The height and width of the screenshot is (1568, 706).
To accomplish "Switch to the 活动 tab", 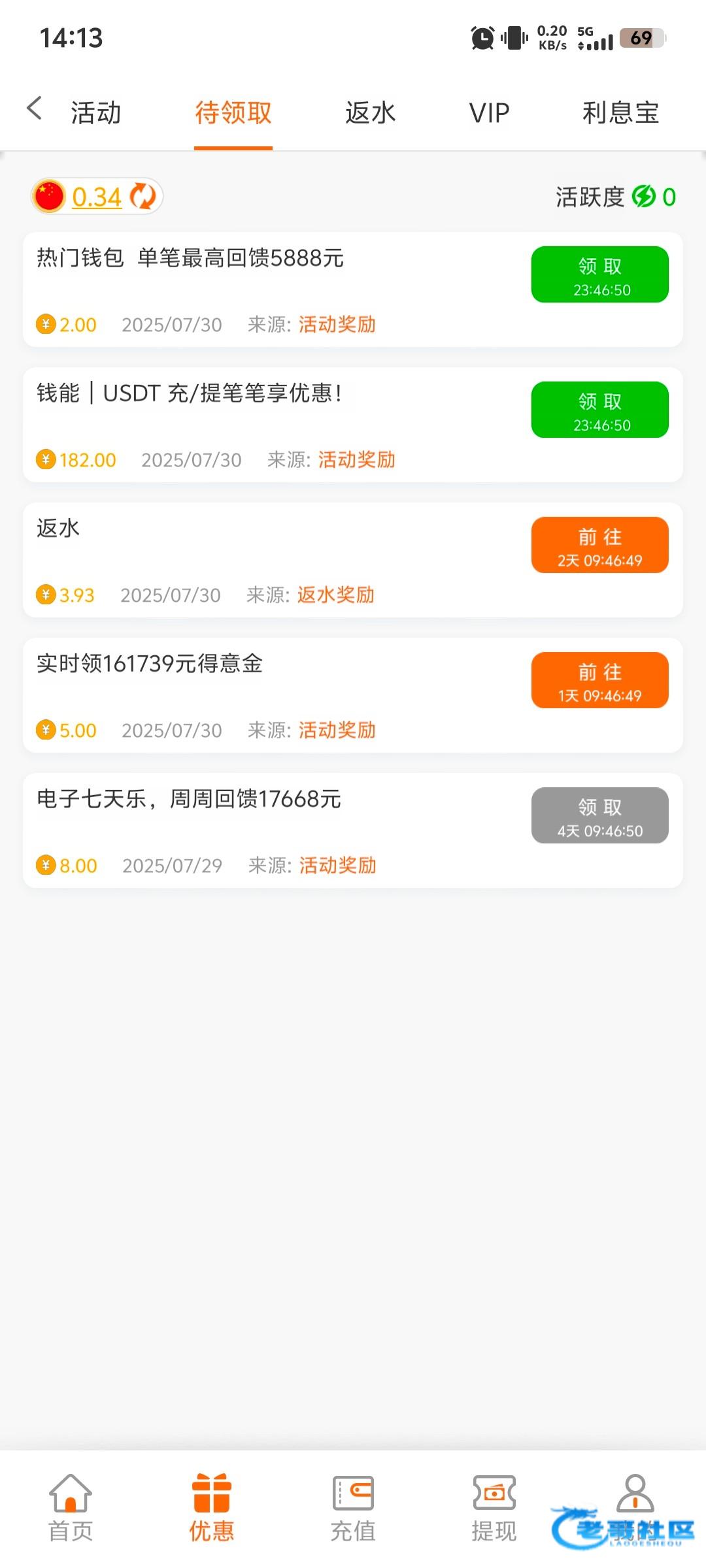I will pos(96,113).
